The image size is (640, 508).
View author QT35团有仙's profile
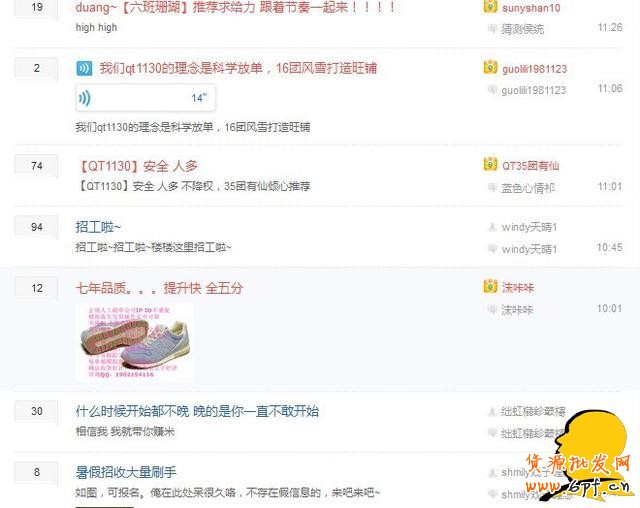point(530,166)
